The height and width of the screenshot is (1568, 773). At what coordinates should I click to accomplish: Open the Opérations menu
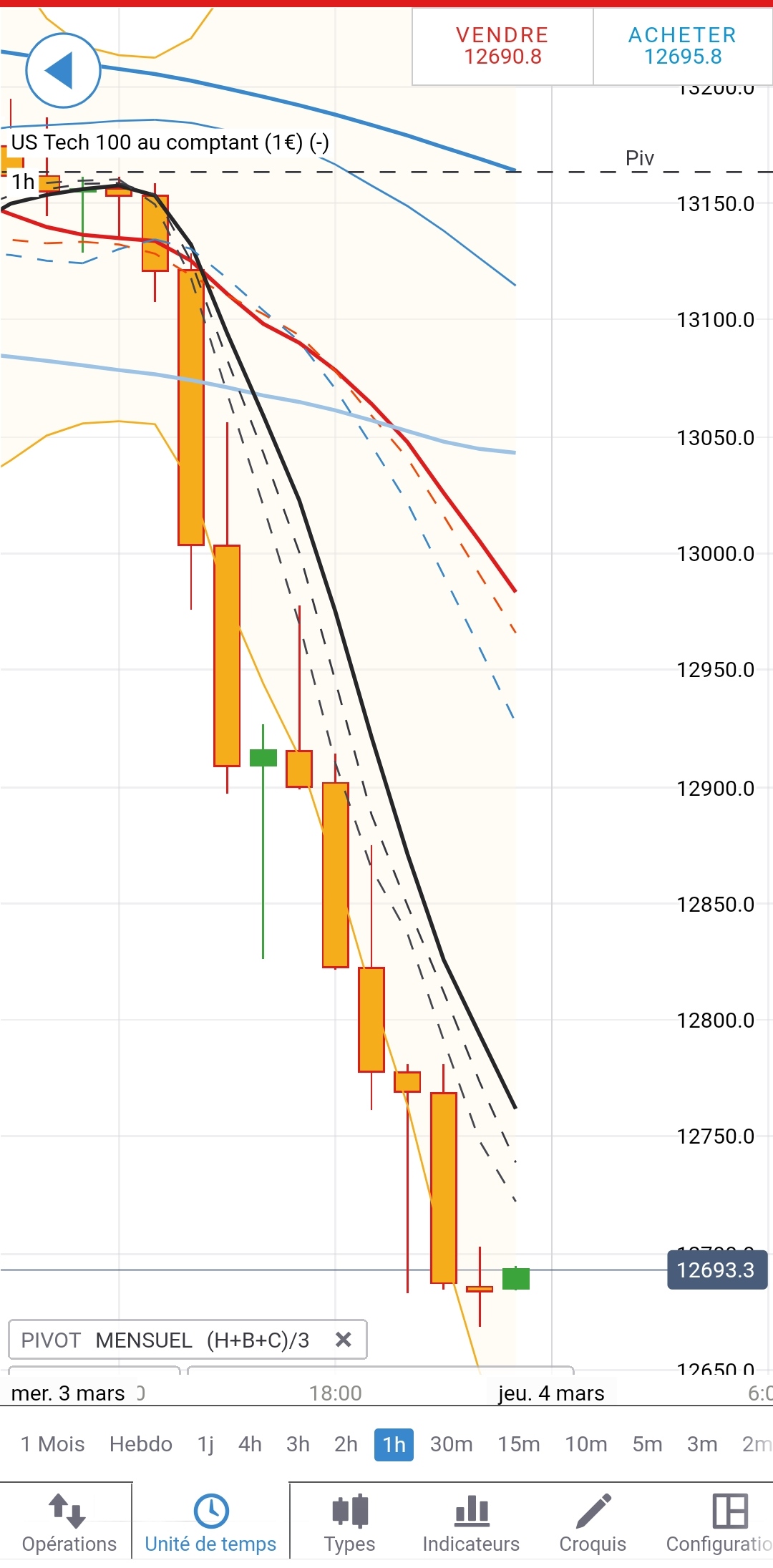pos(69,1522)
